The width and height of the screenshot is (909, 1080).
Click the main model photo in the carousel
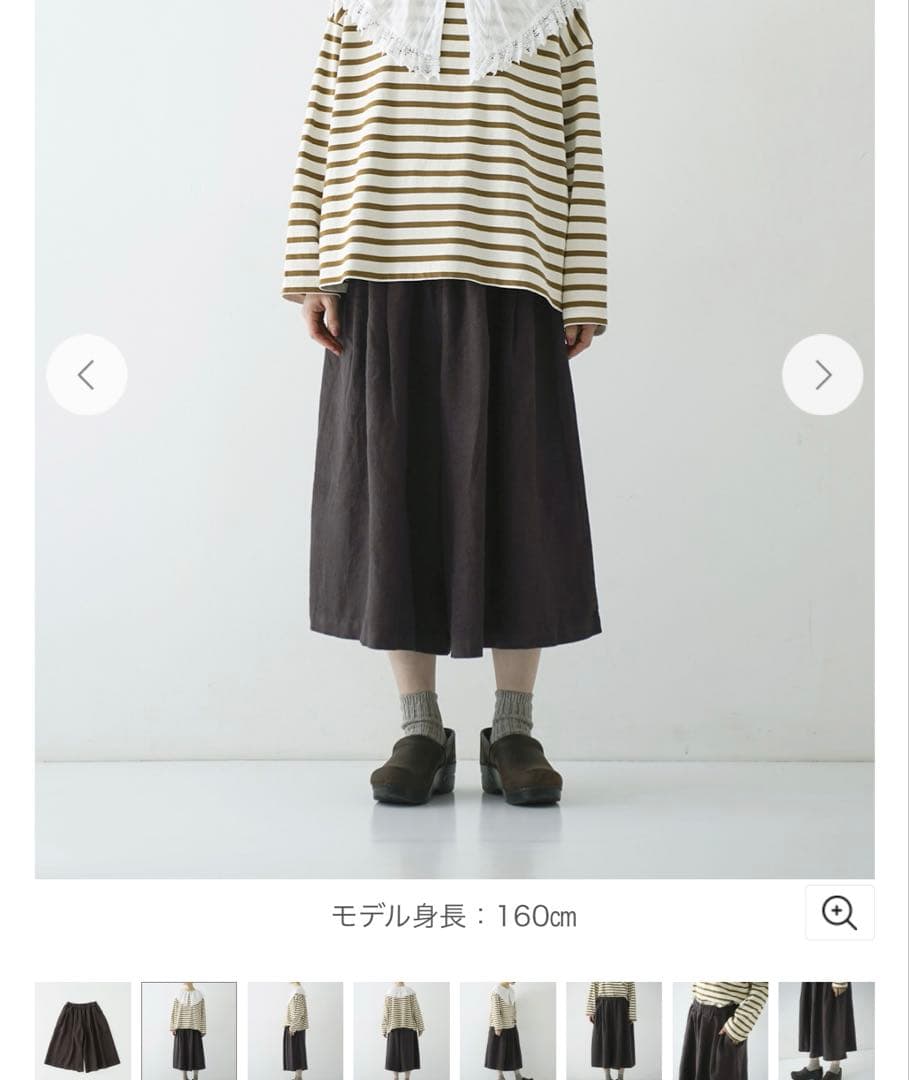pos(454,440)
